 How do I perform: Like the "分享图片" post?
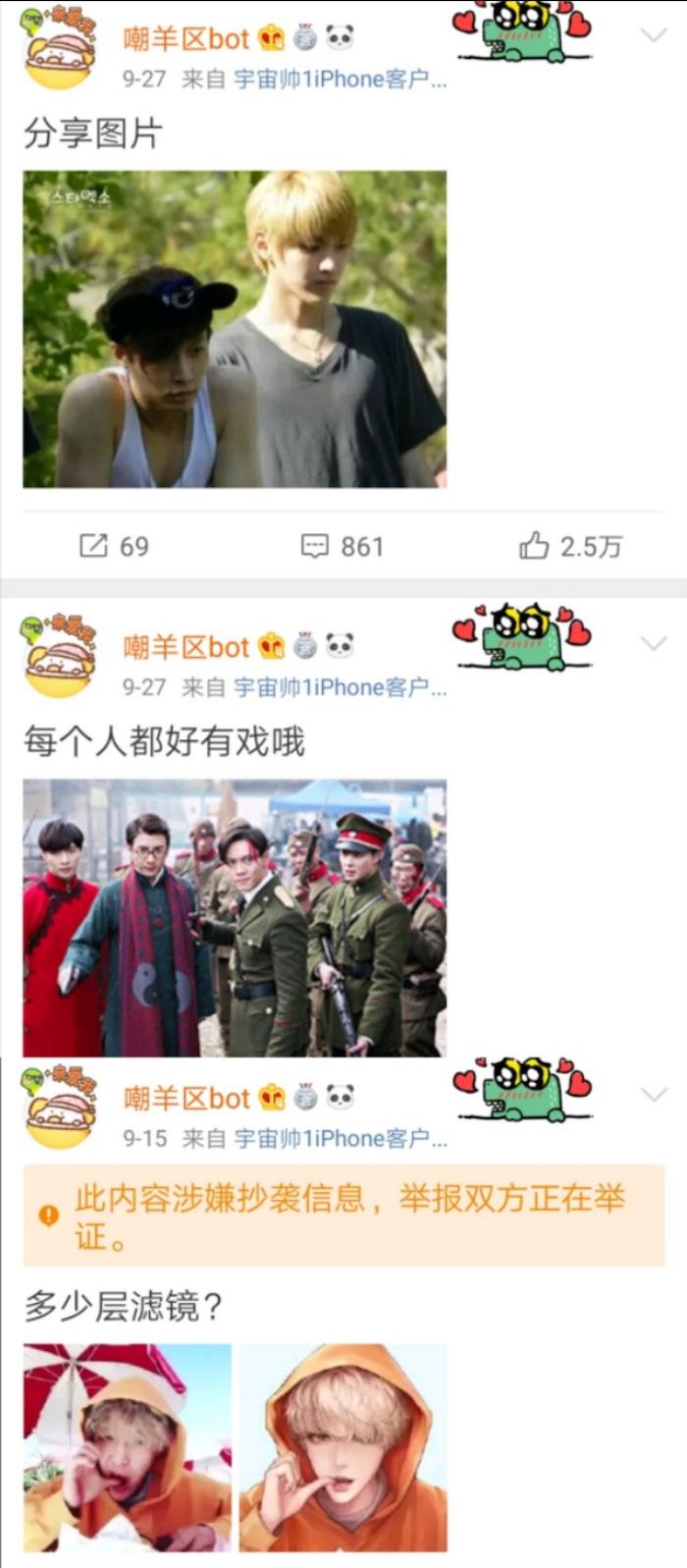[570, 546]
